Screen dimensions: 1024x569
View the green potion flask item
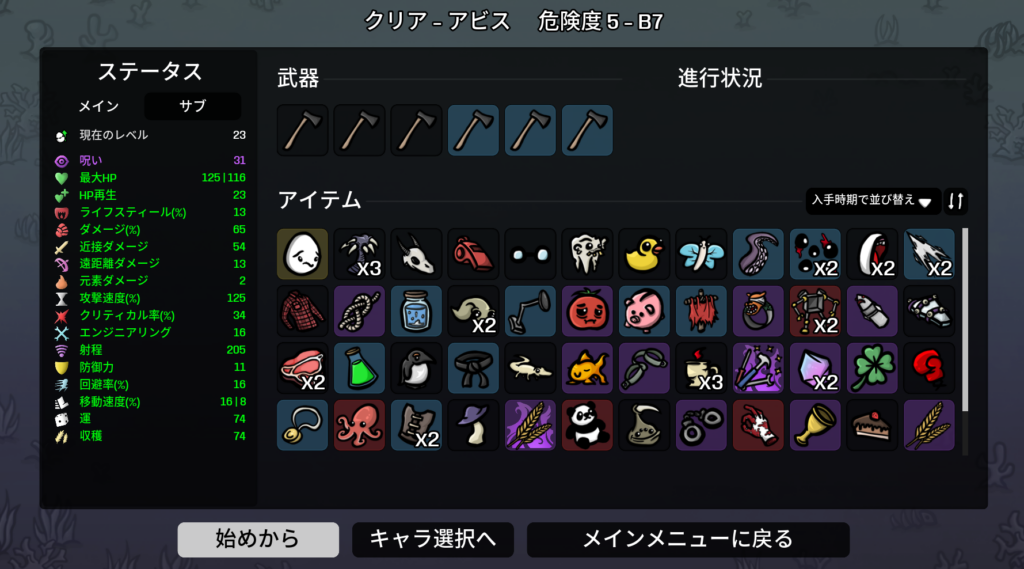(x=359, y=368)
